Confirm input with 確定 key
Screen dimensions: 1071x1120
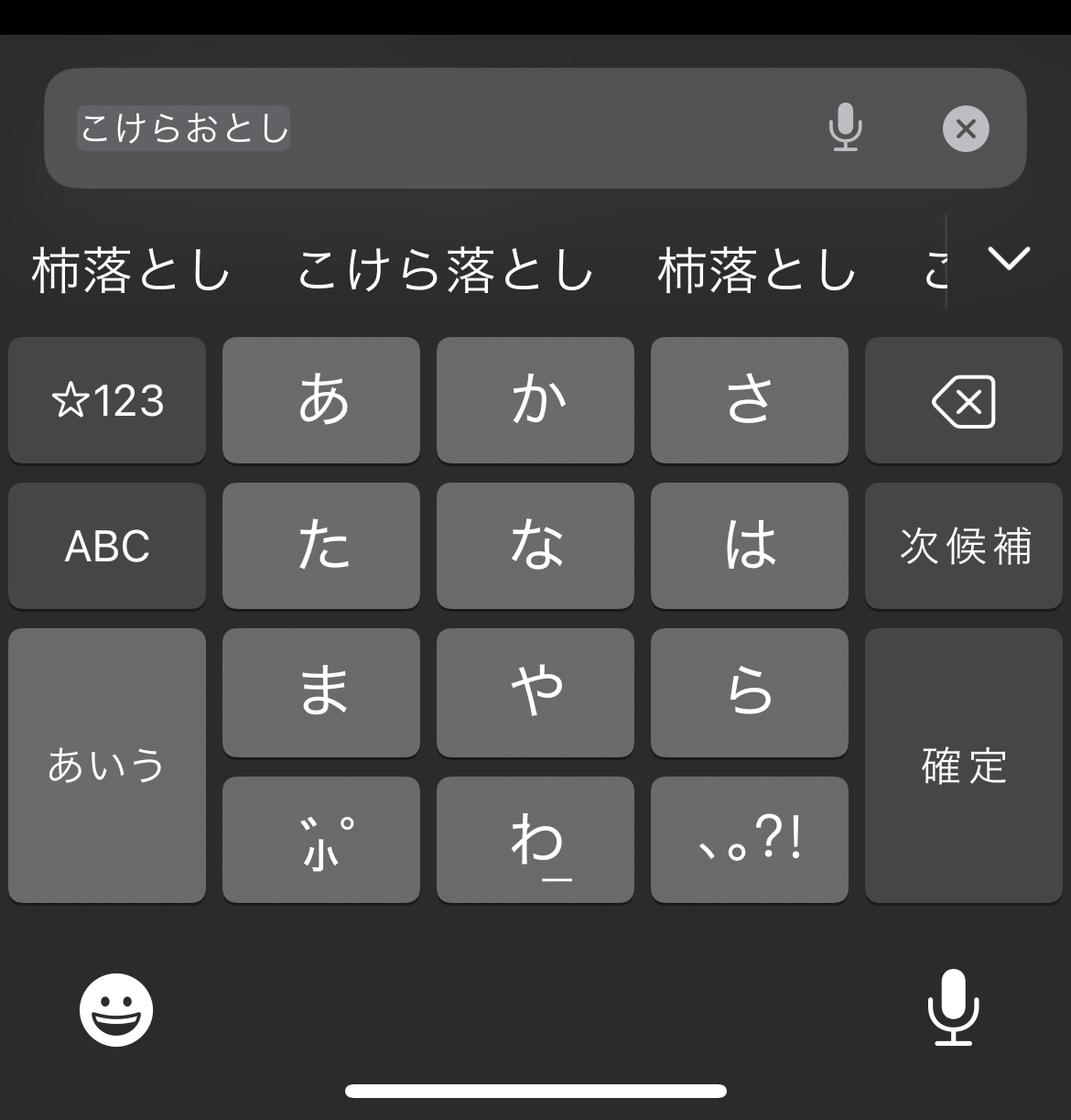click(963, 766)
